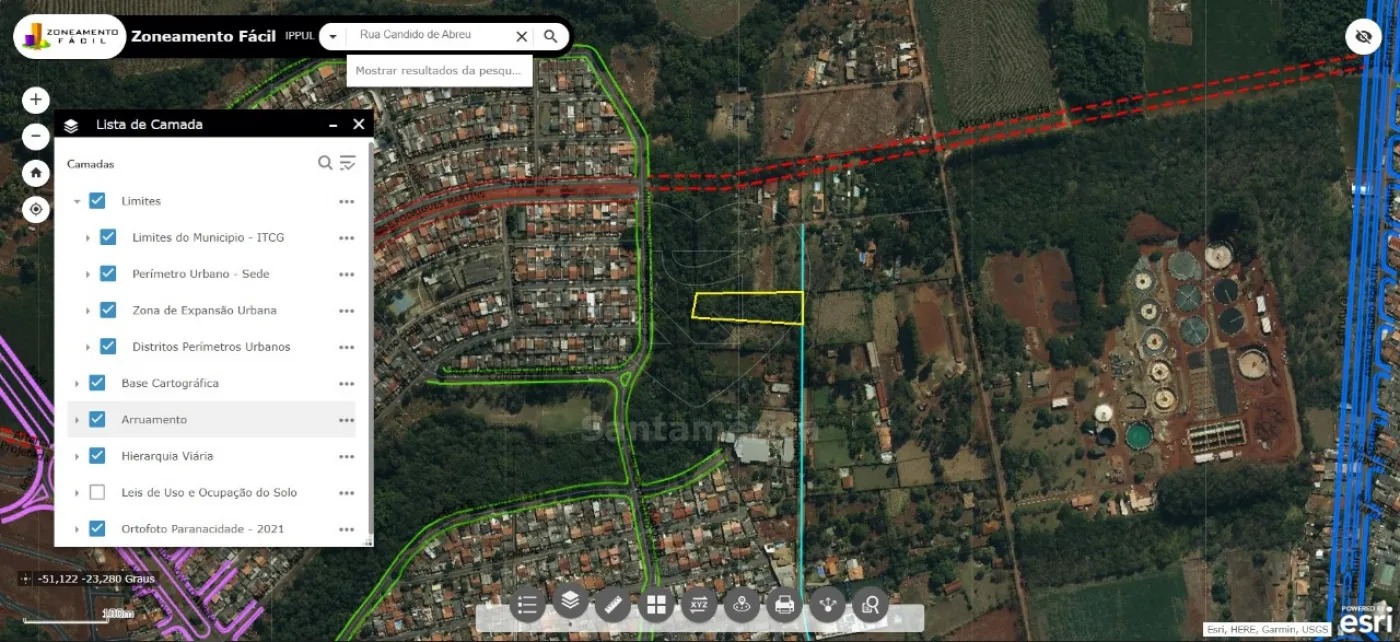
Task: Open the layer filter options icon
Action: [x=348, y=163]
